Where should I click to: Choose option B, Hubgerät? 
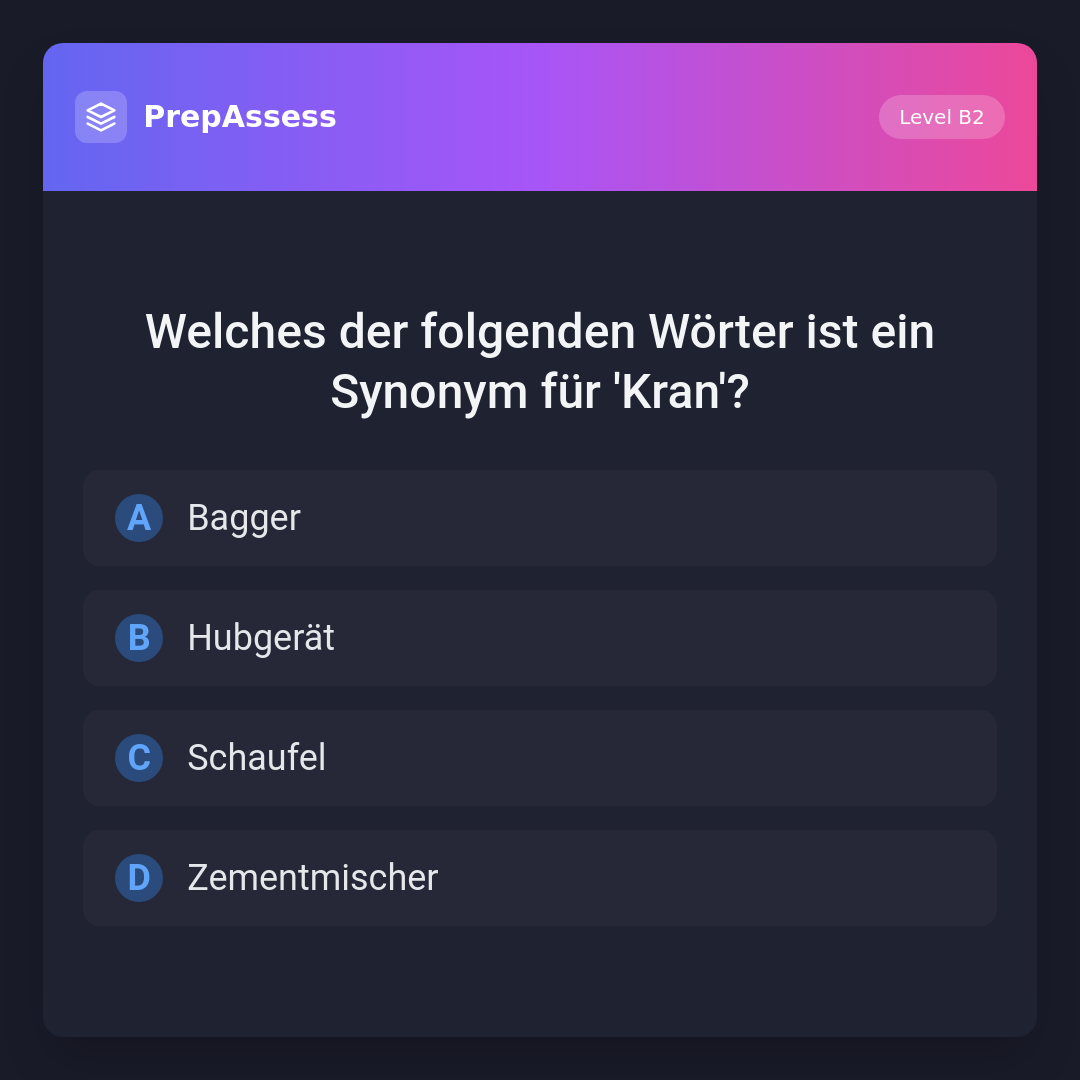(x=540, y=638)
